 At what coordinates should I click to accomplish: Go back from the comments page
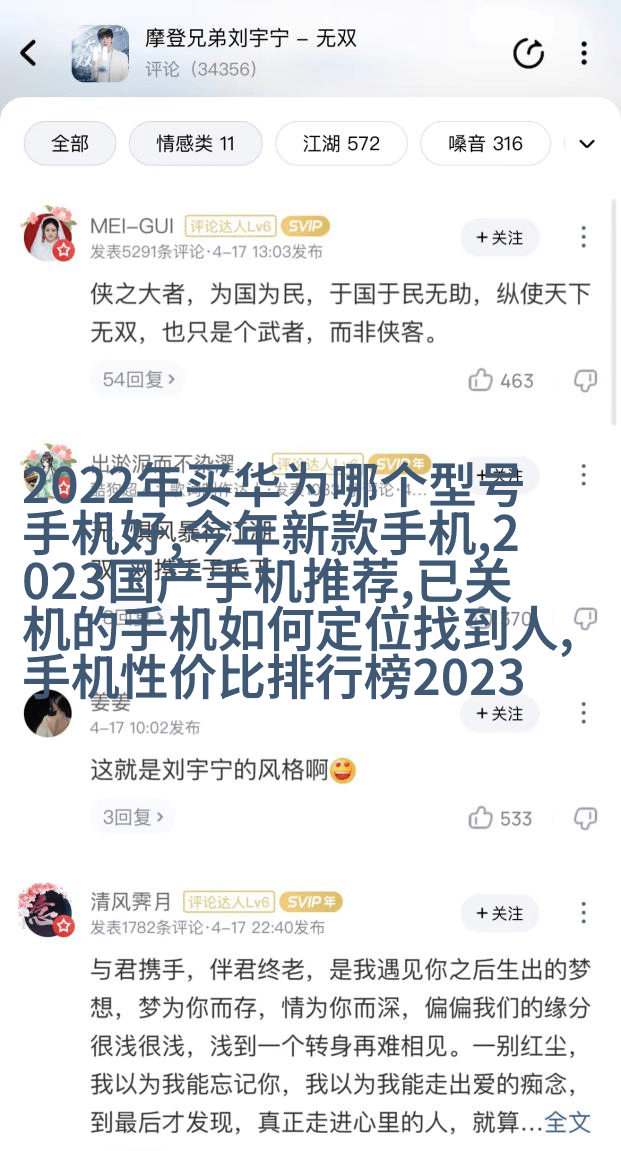[x=29, y=53]
